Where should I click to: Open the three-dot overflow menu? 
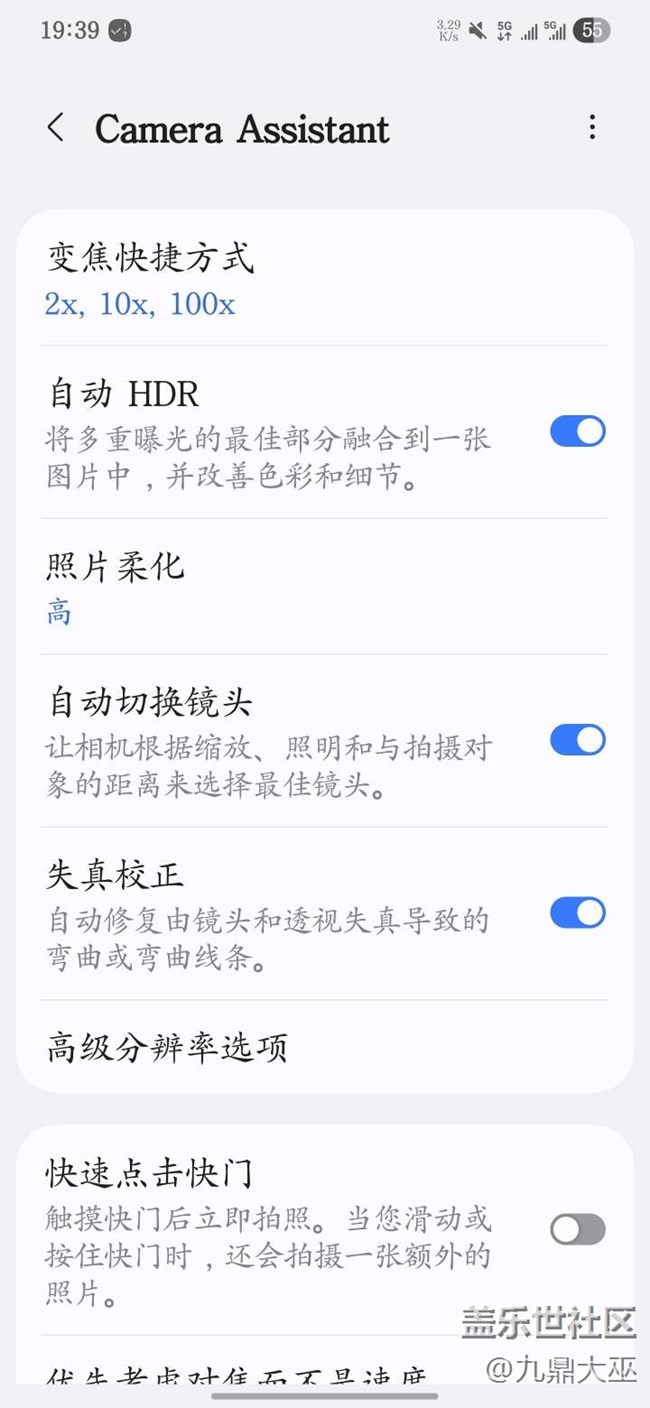[x=592, y=127]
